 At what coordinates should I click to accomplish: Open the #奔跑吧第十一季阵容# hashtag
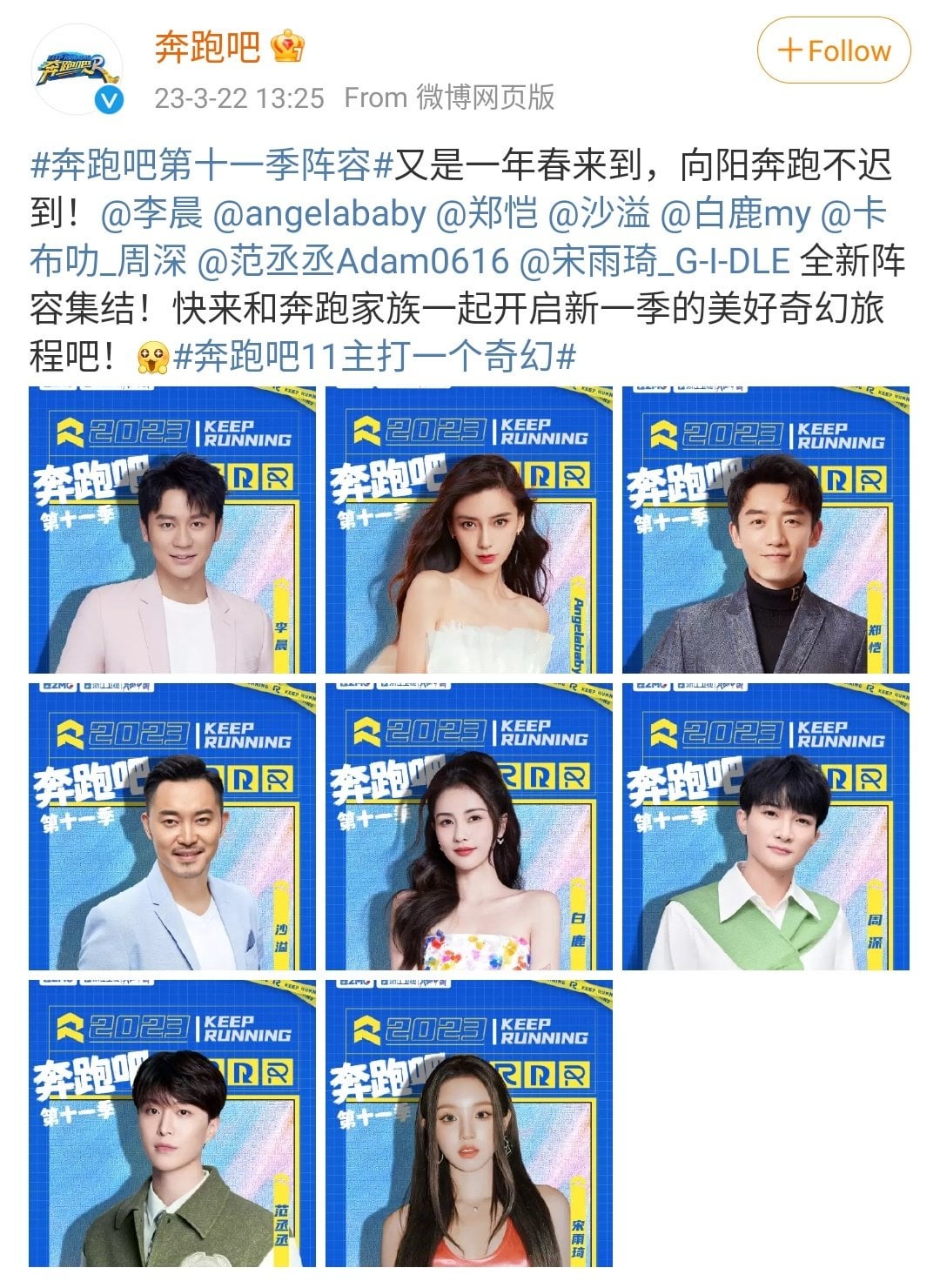click(212, 164)
